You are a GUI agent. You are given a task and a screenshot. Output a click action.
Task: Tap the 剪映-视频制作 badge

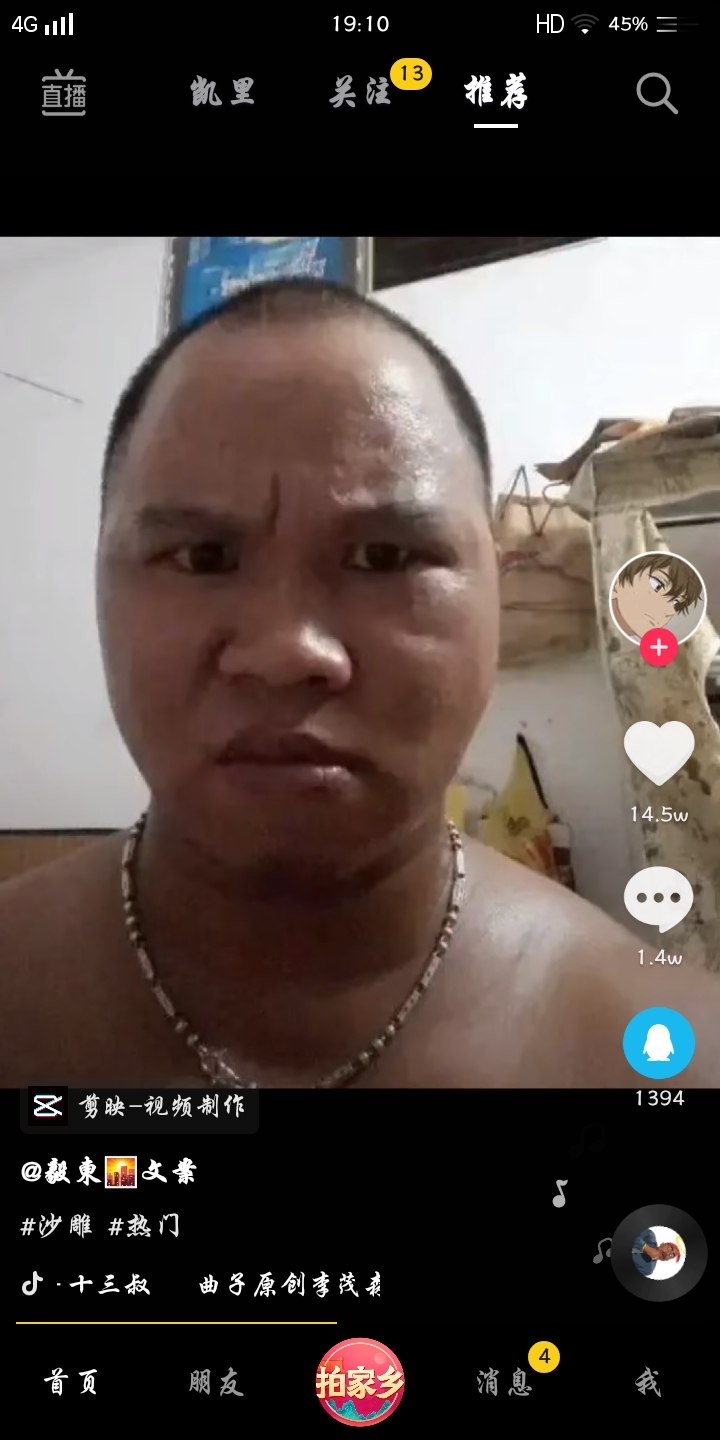[140, 1107]
